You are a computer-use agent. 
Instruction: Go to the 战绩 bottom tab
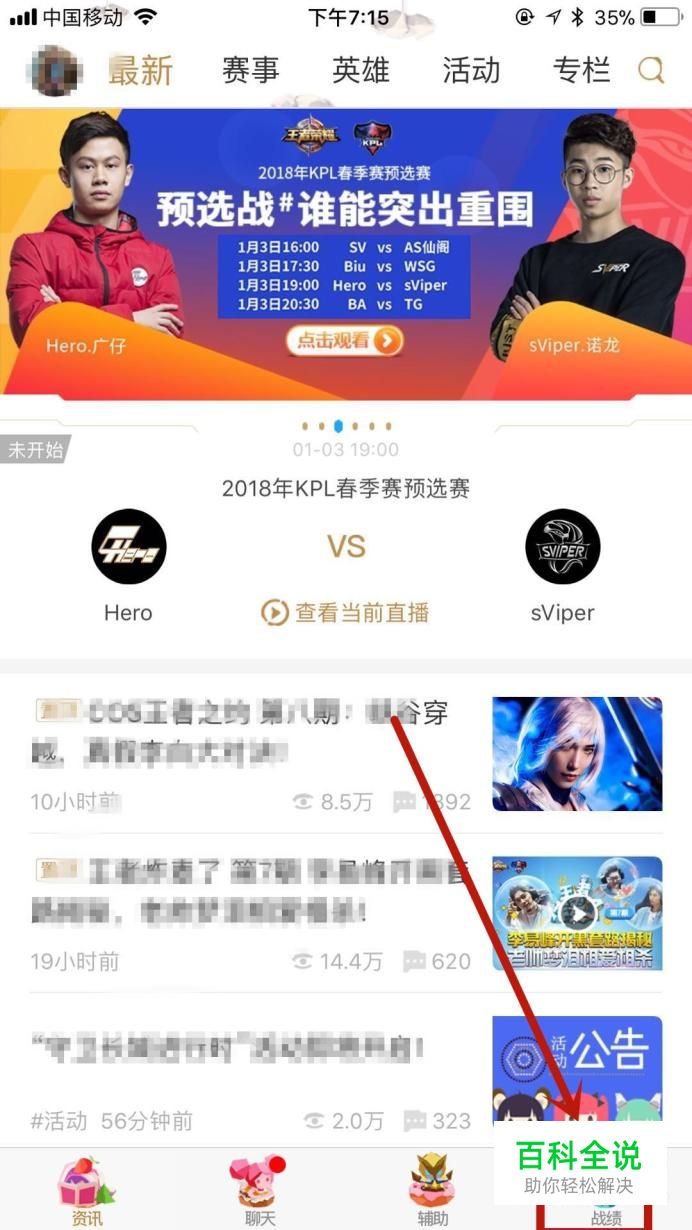click(605, 1216)
